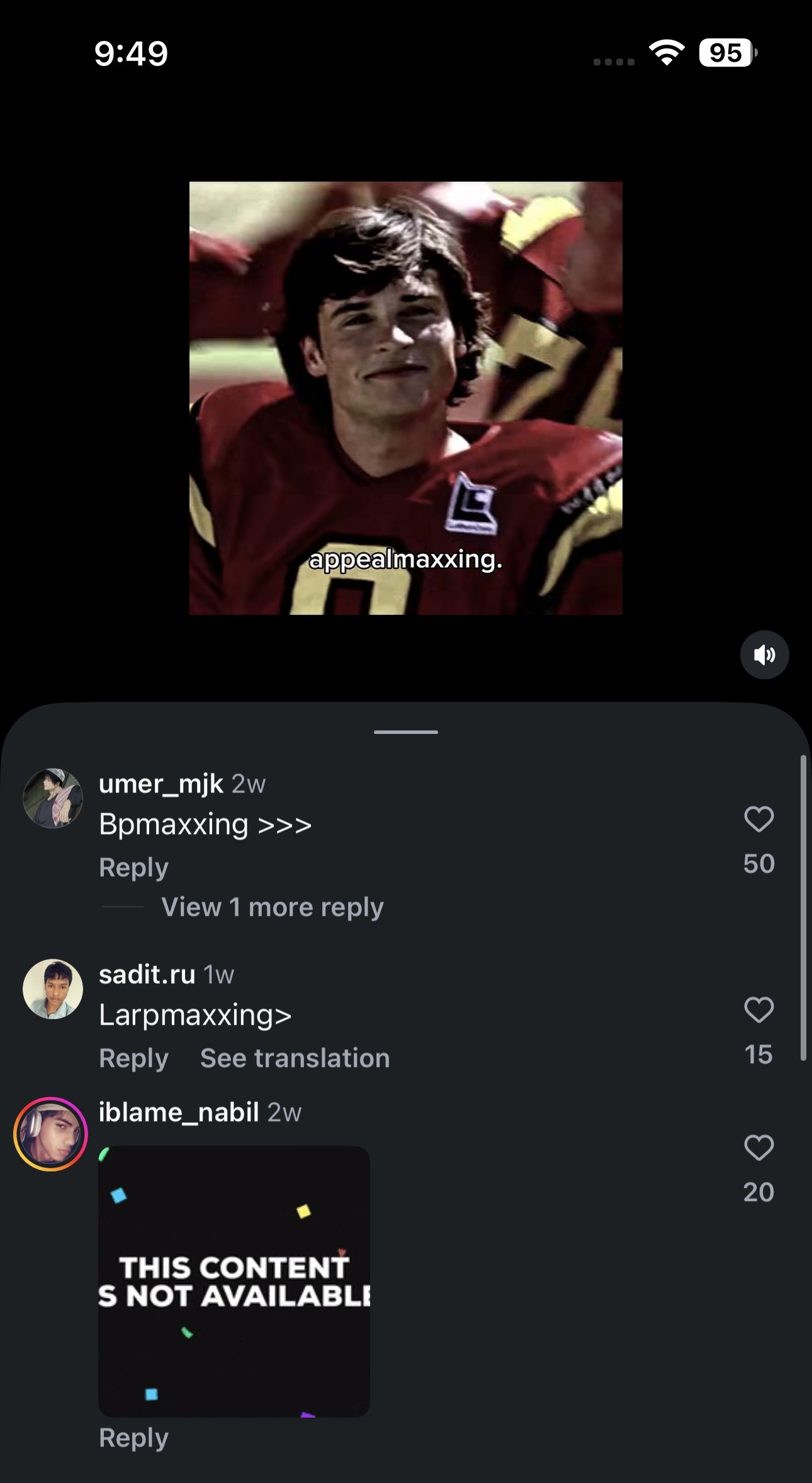Viewport: 812px width, 1483px height.
Task: Reply to umer_mjk's comment
Action: pos(133,867)
